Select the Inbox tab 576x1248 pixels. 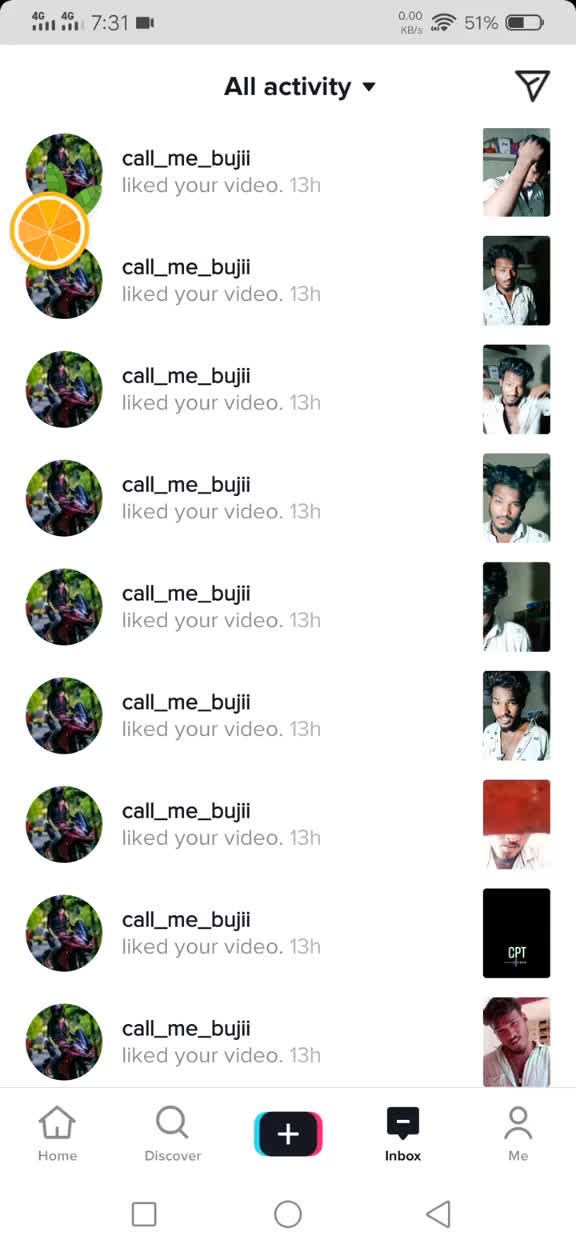[403, 1134]
